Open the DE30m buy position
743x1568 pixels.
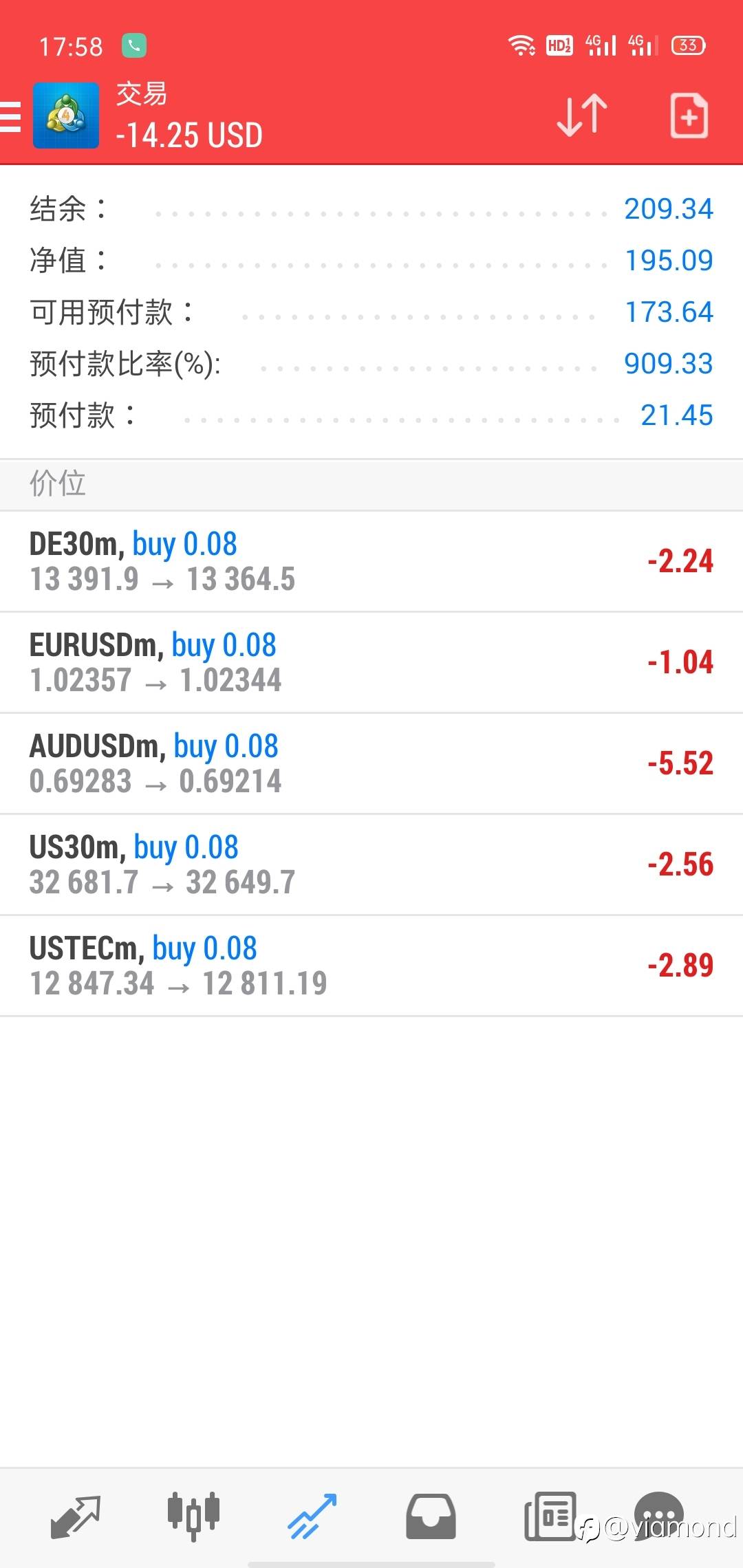[371, 561]
